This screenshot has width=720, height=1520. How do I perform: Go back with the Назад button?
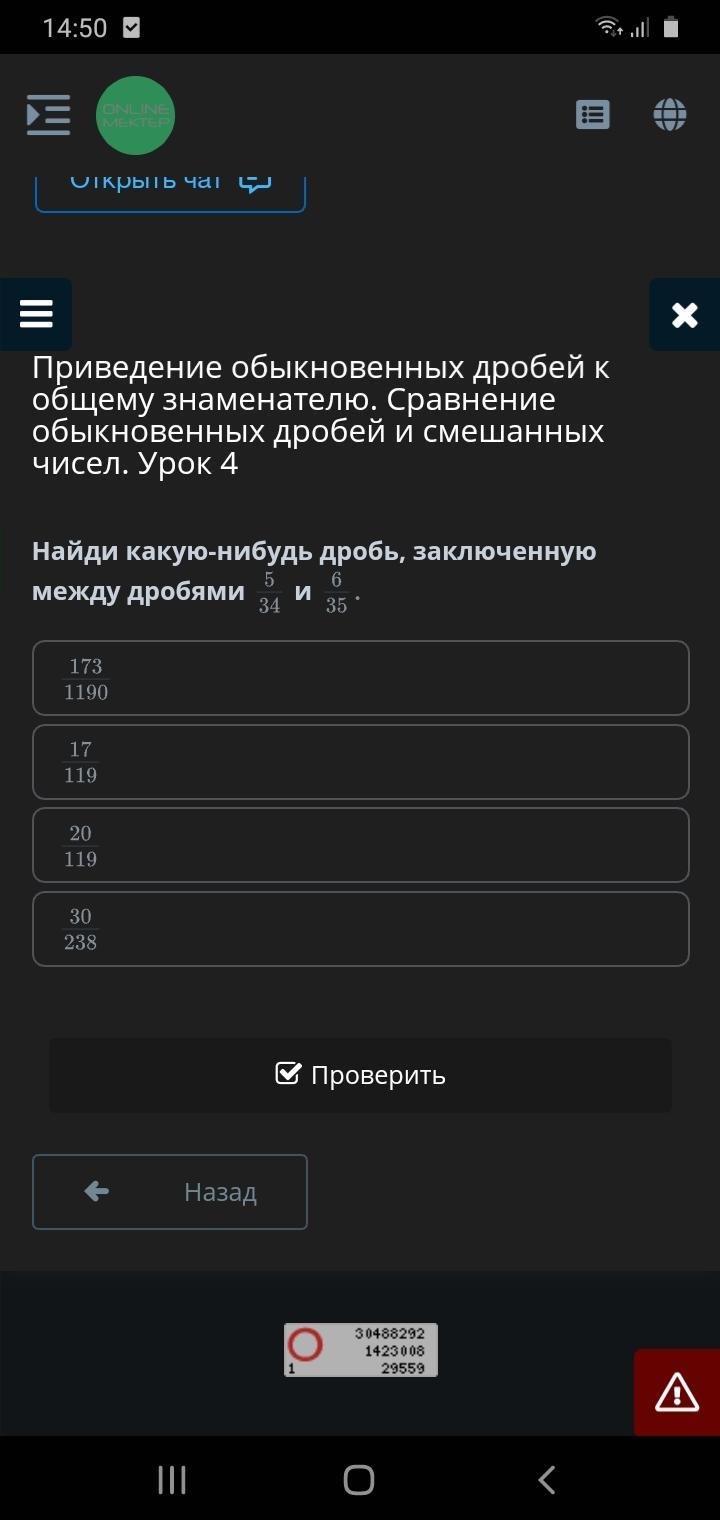click(x=170, y=1192)
